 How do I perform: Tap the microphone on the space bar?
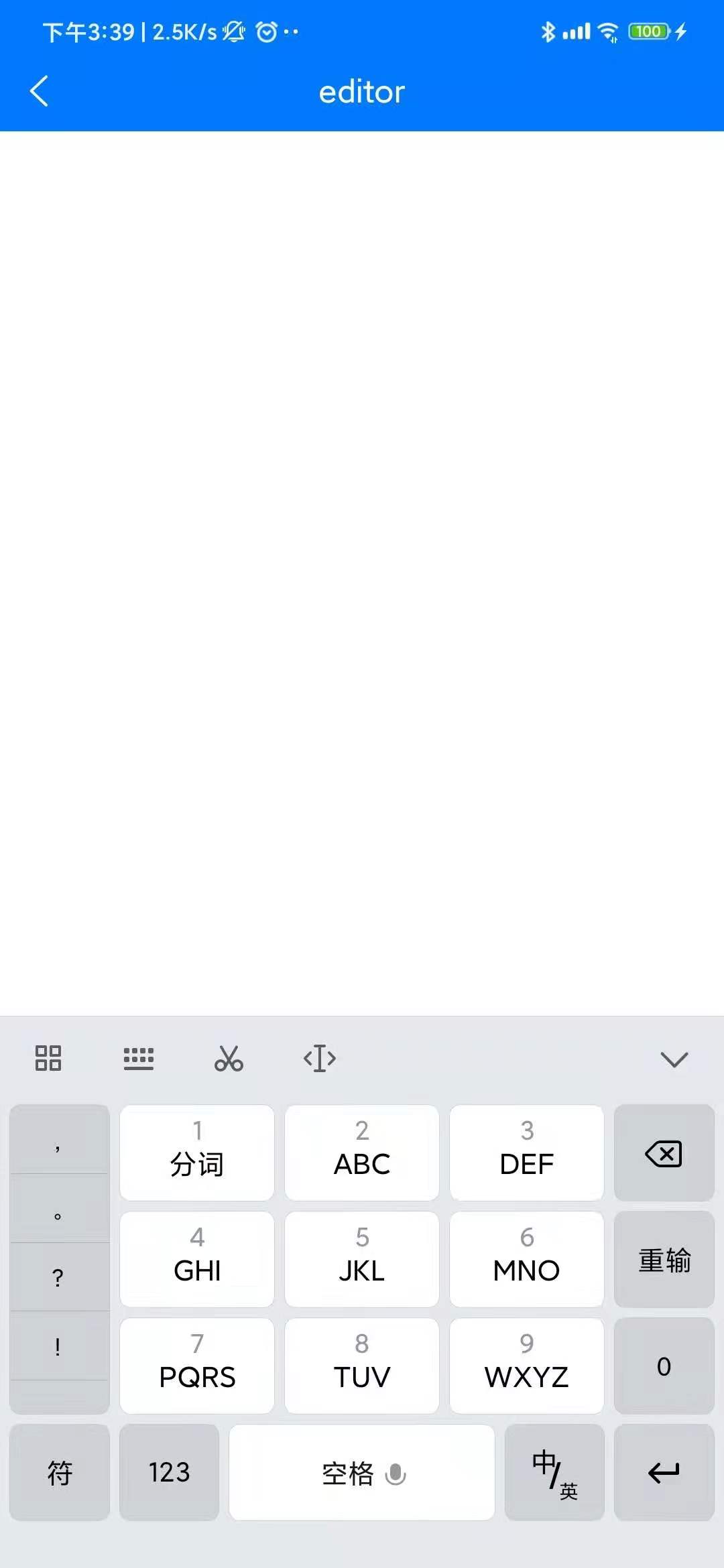click(x=396, y=1472)
